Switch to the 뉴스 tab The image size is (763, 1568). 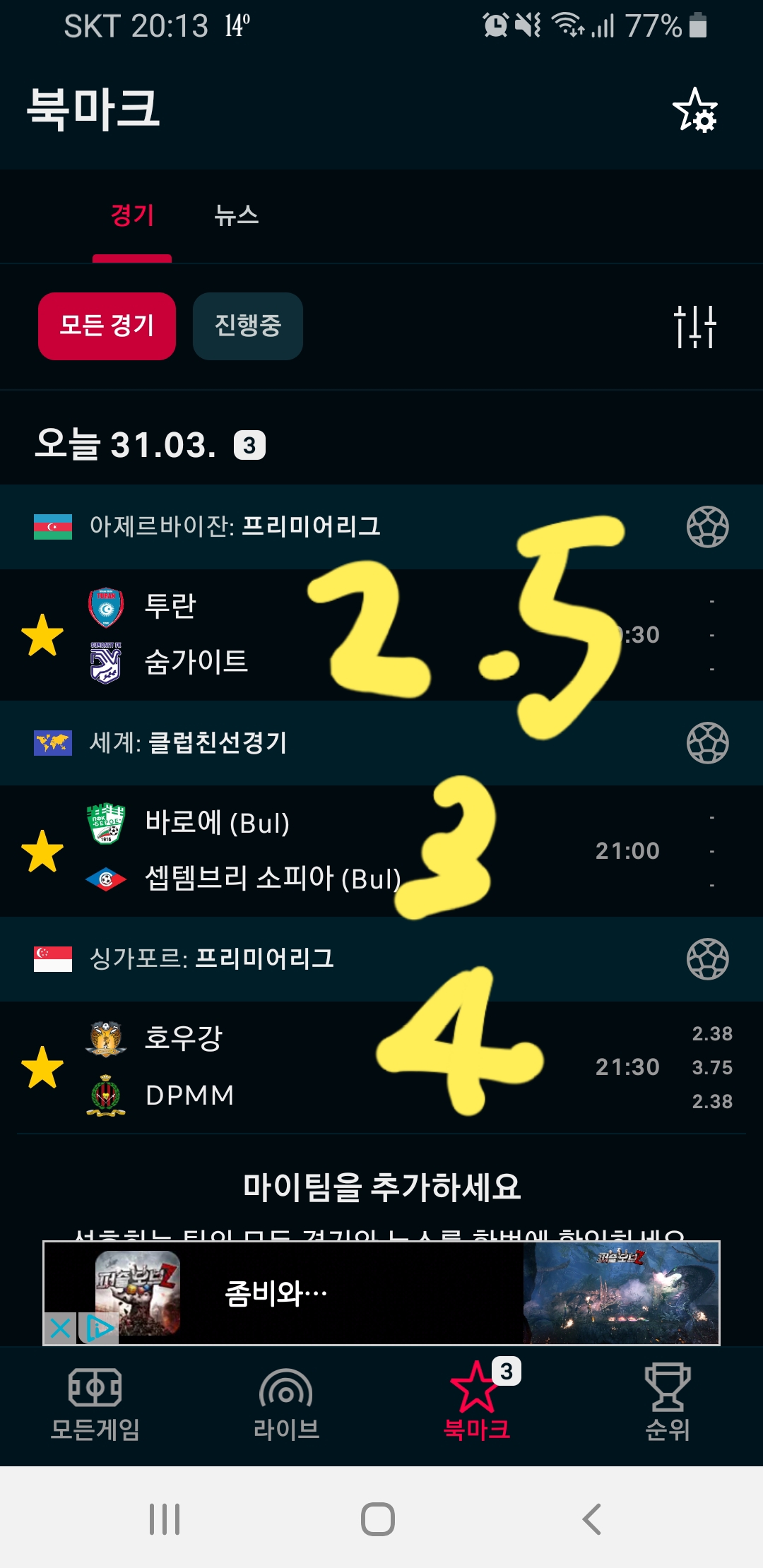click(x=236, y=215)
